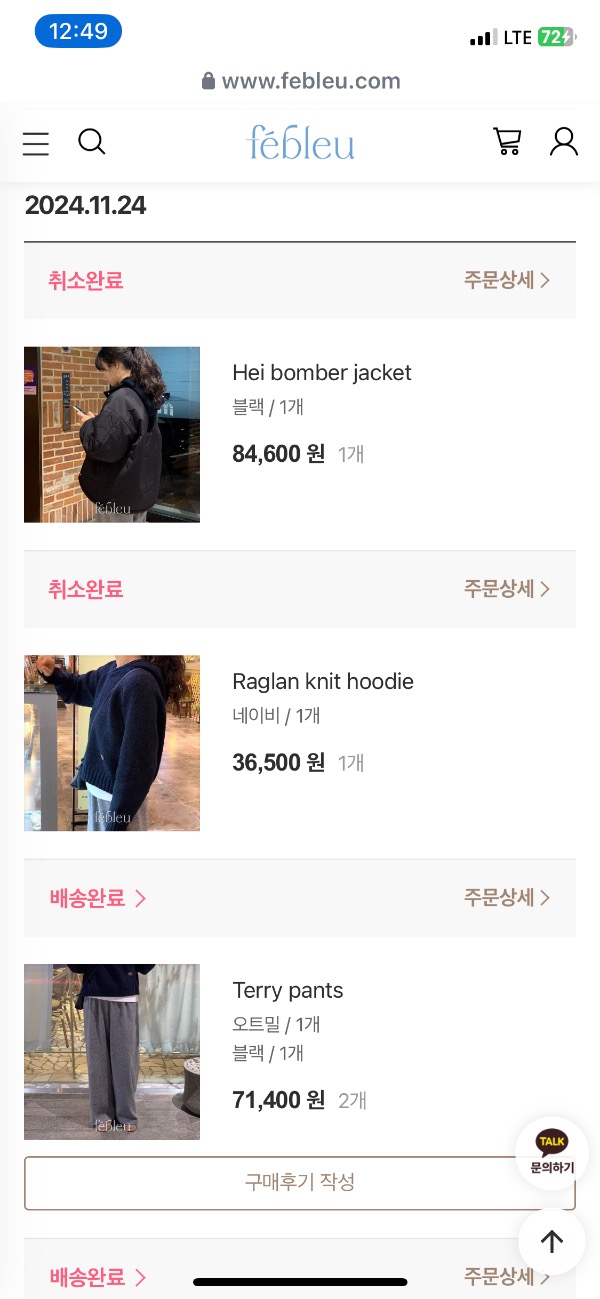Tap the www.febleu.com address bar
The width and height of the screenshot is (600, 1299).
pos(300,82)
